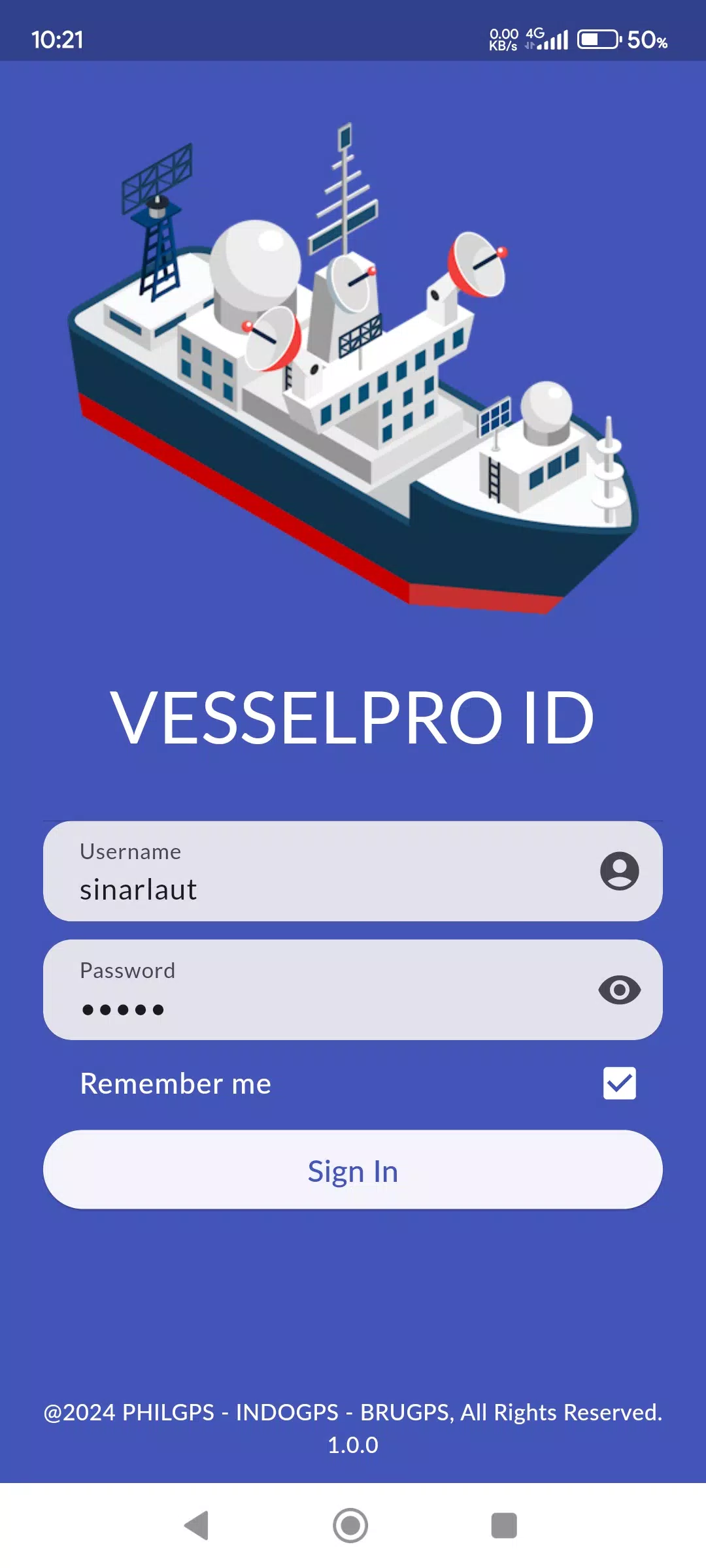Go back using the system back button
This screenshot has height=1568, width=706.
pyautogui.click(x=197, y=1526)
